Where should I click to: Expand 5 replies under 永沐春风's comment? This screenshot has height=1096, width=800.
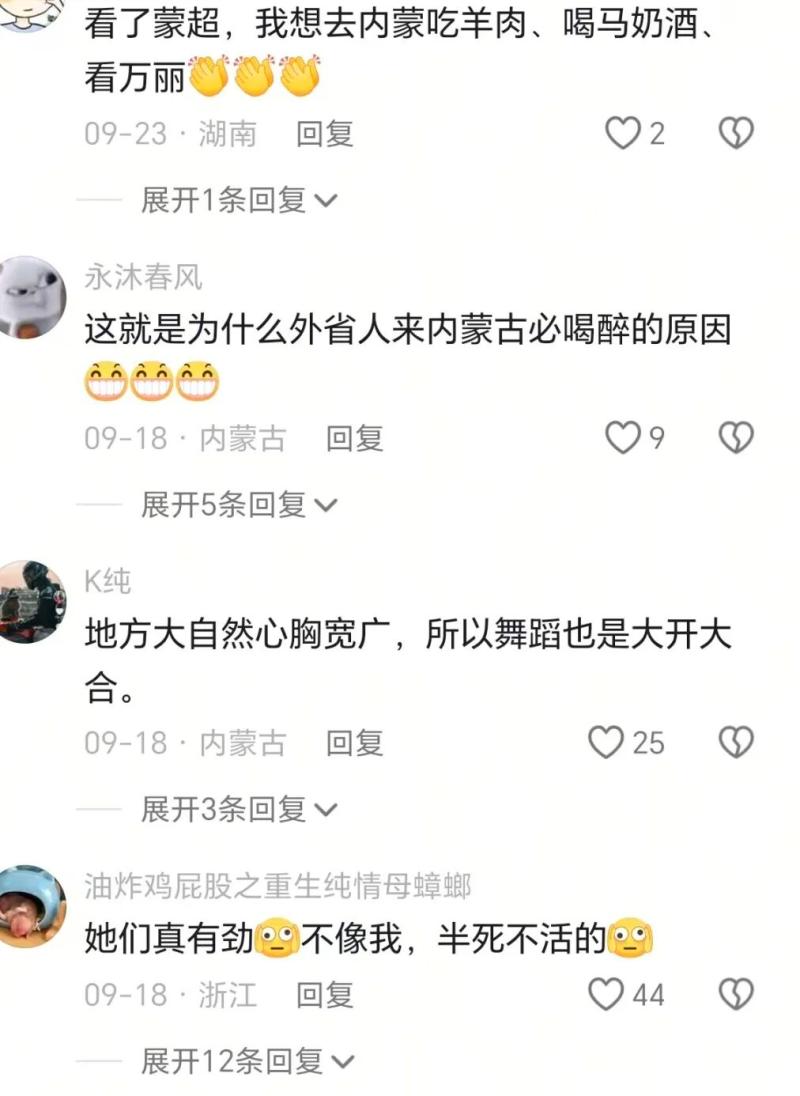(x=239, y=505)
